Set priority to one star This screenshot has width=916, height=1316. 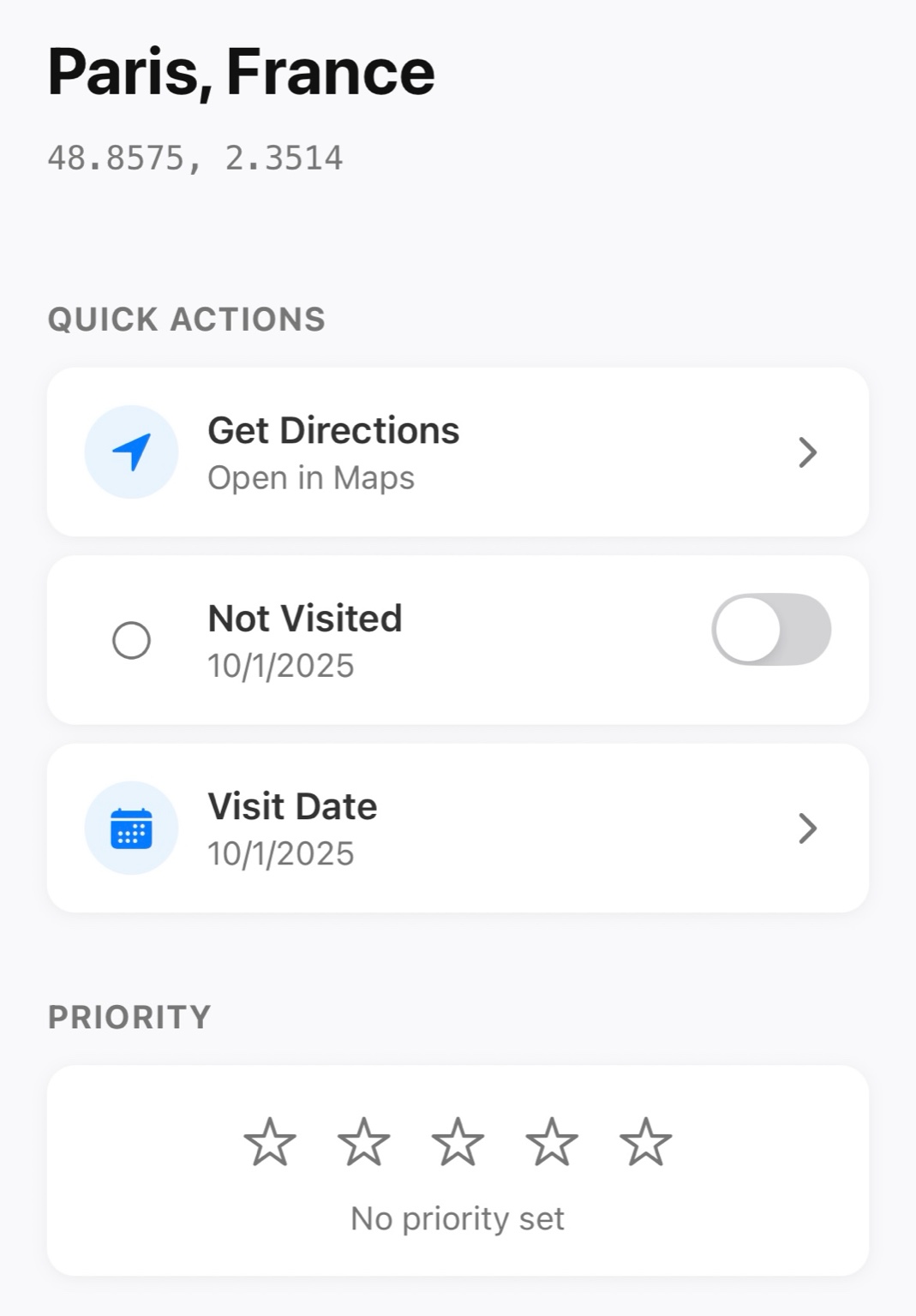(270, 1142)
